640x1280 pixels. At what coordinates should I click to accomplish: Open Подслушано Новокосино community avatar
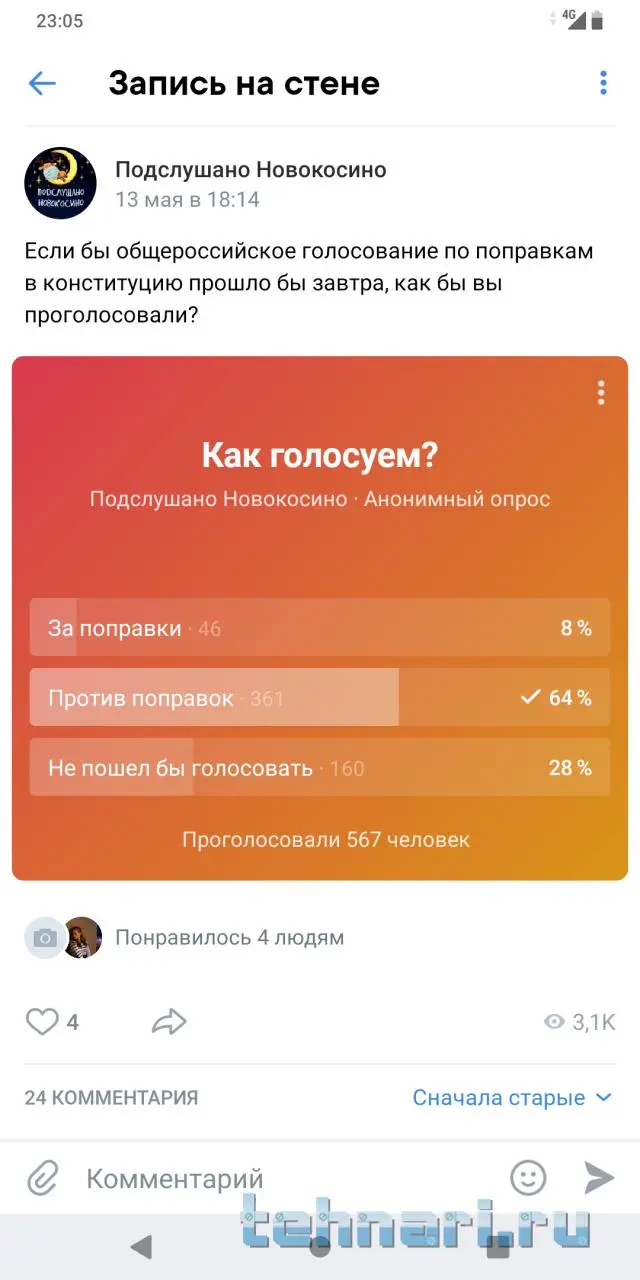pyautogui.click(x=60, y=183)
